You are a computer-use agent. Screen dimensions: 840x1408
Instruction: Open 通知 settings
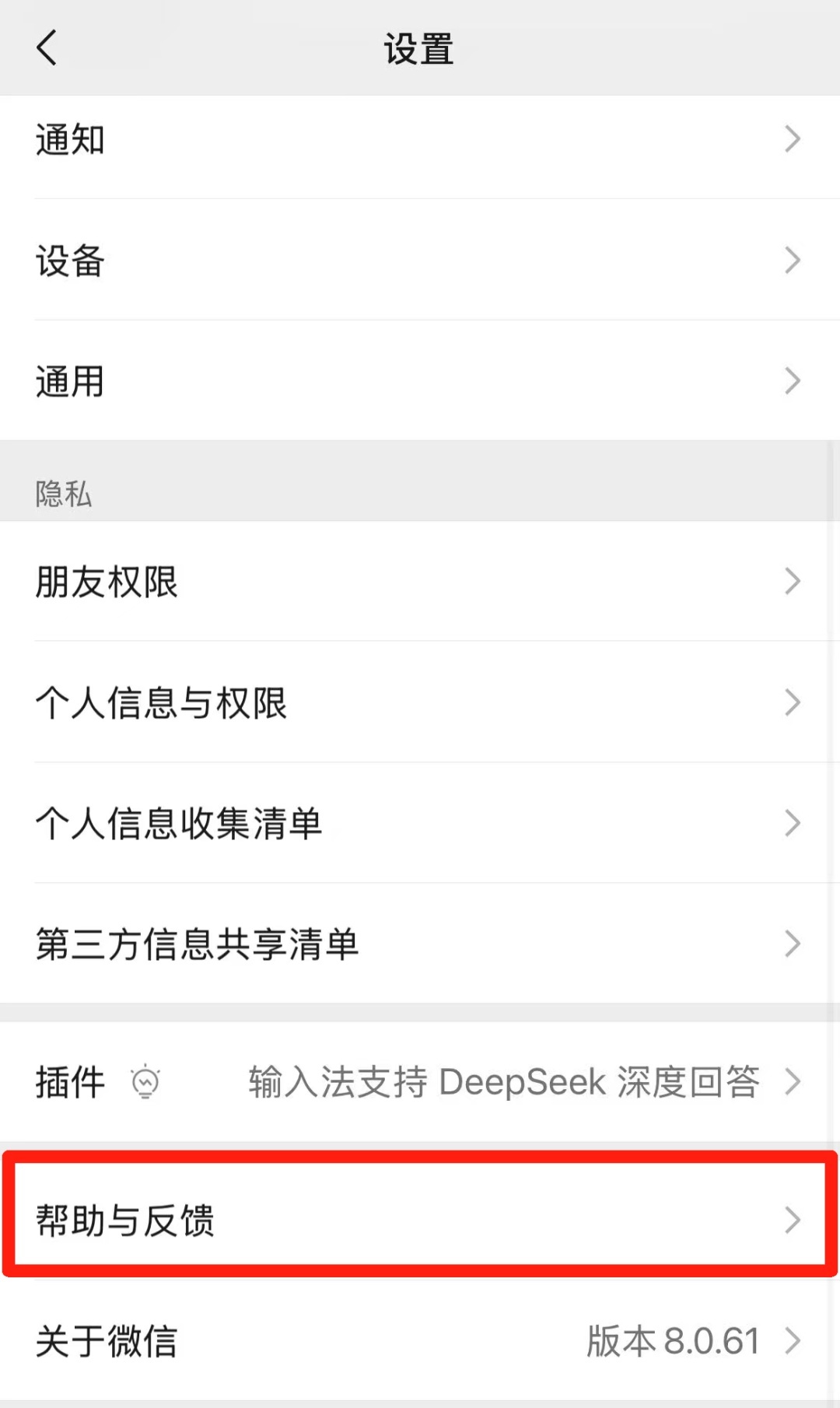point(420,140)
